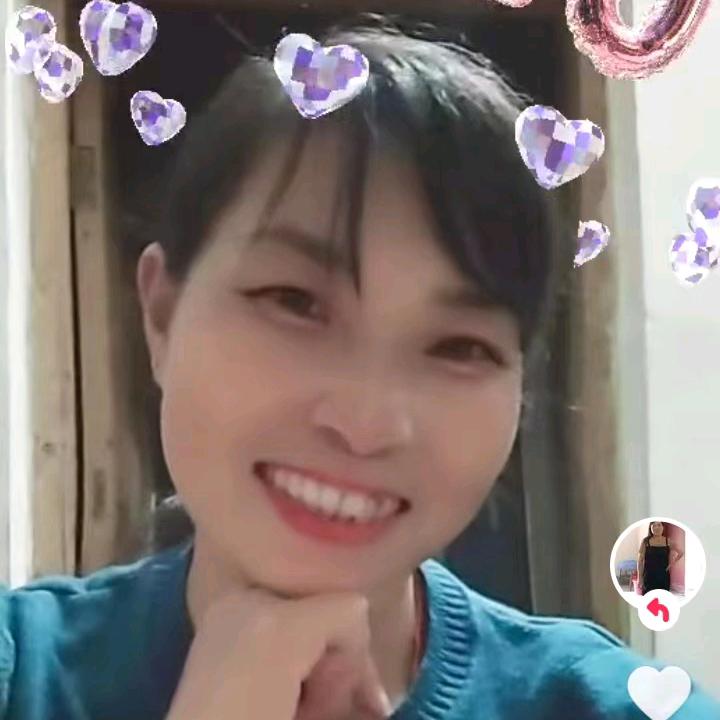
Task: Like the video with the white heart
Action: pyautogui.click(x=658, y=692)
